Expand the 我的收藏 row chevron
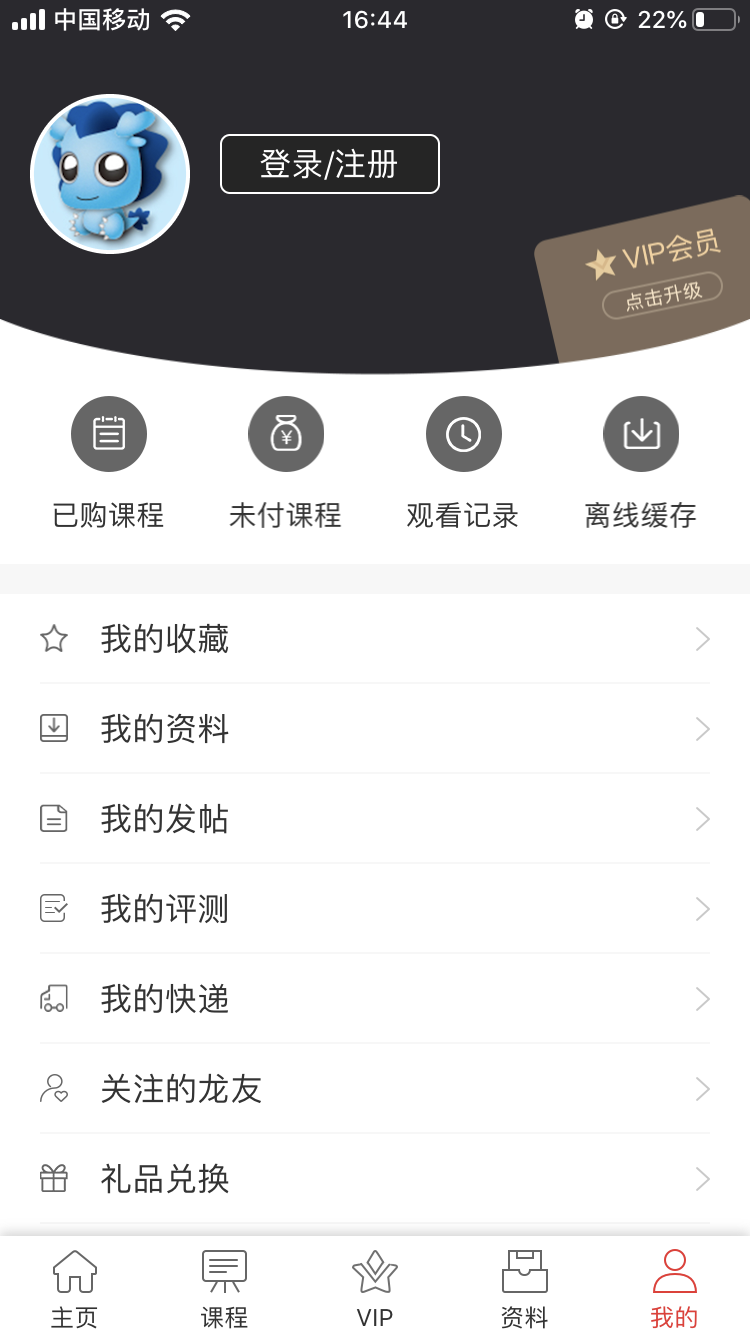750x1334 pixels. [x=703, y=638]
